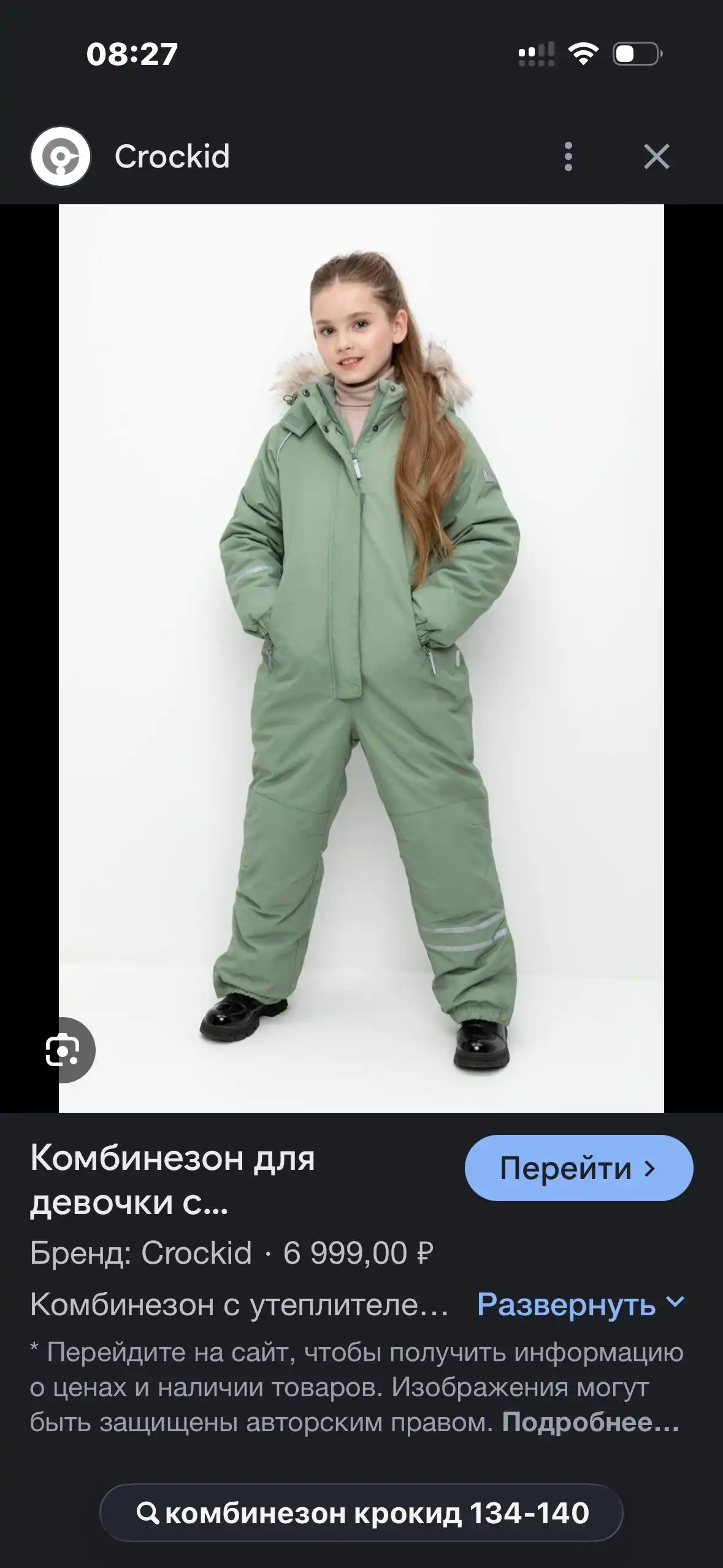Tap the search box комбинезон крокид 134-140
723x1568 pixels.
click(361, 1513)
